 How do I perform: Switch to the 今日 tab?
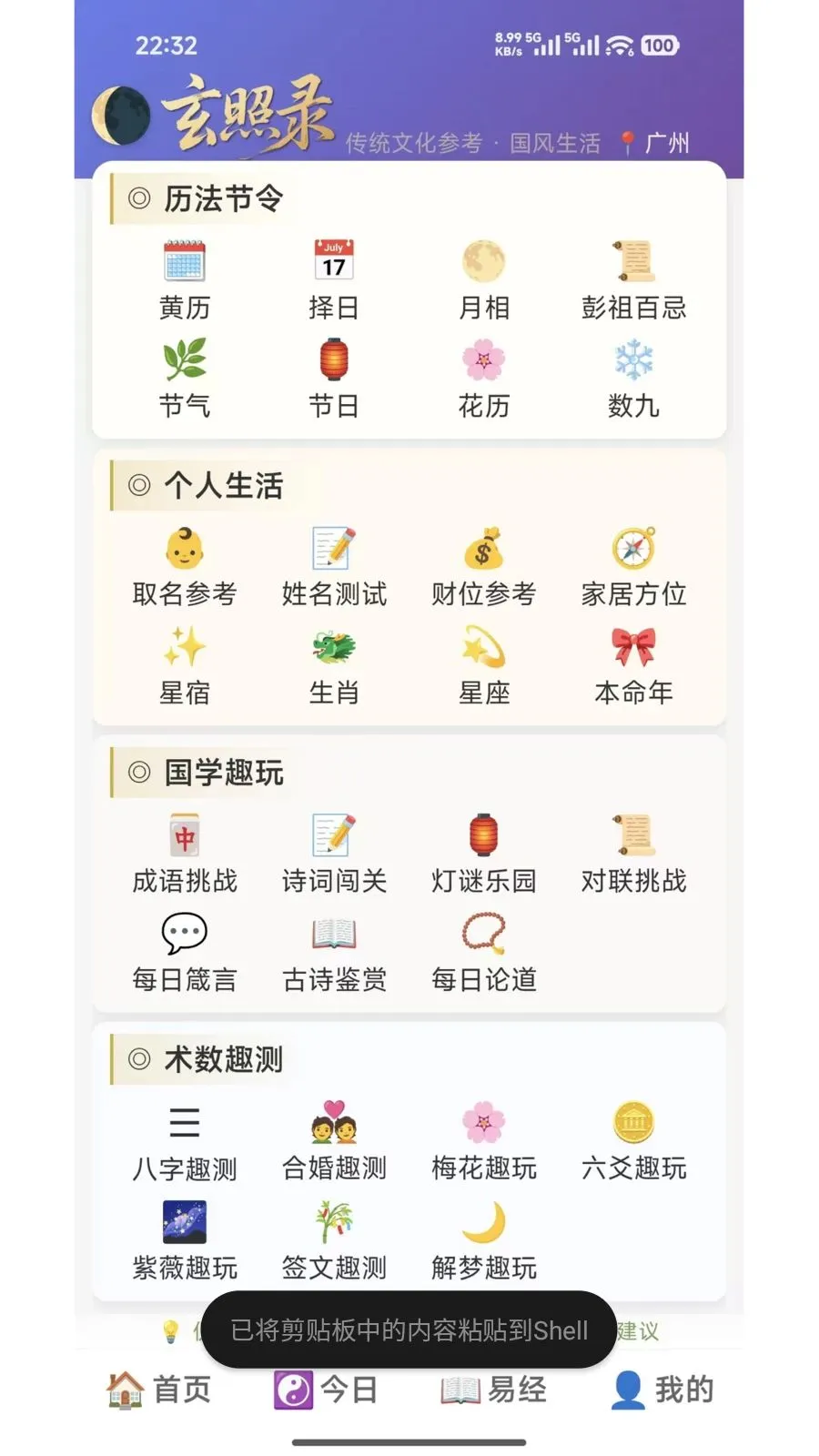328,1390
